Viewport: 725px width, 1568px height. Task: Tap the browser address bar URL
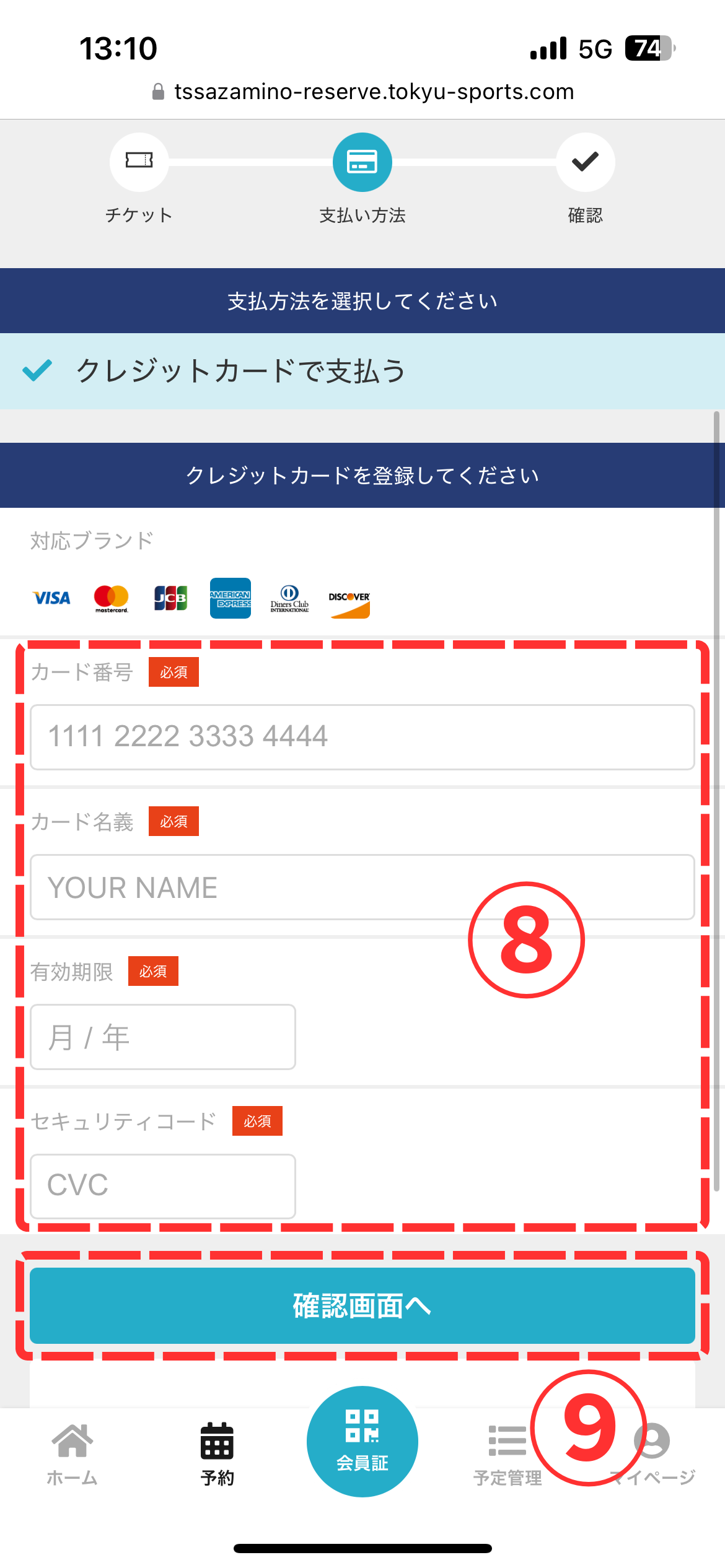tap(374, 92)
